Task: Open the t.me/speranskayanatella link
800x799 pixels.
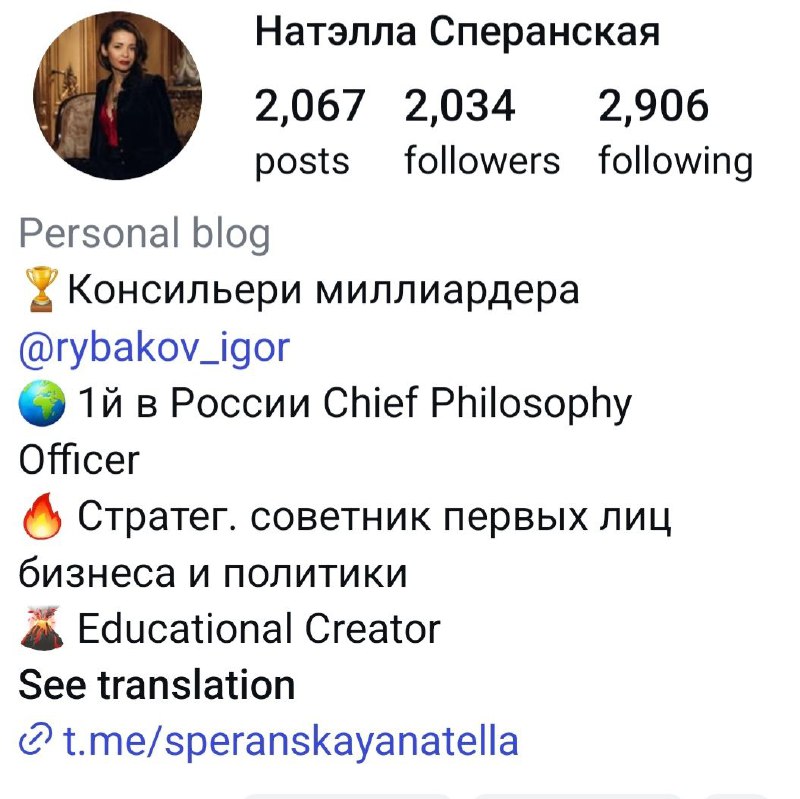Action: (x=290, y=741)
